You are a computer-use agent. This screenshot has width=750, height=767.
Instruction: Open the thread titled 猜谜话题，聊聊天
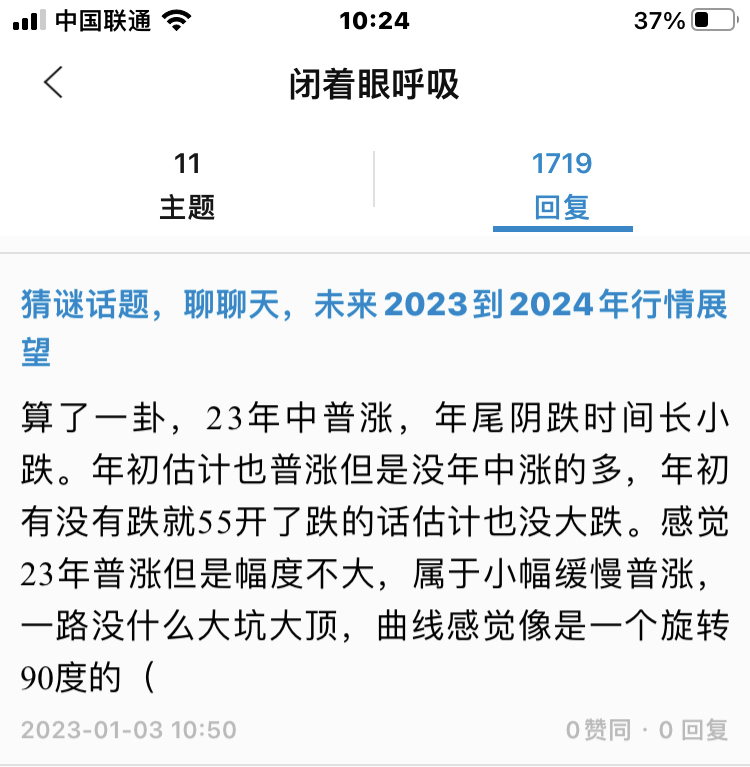[374, 327]
